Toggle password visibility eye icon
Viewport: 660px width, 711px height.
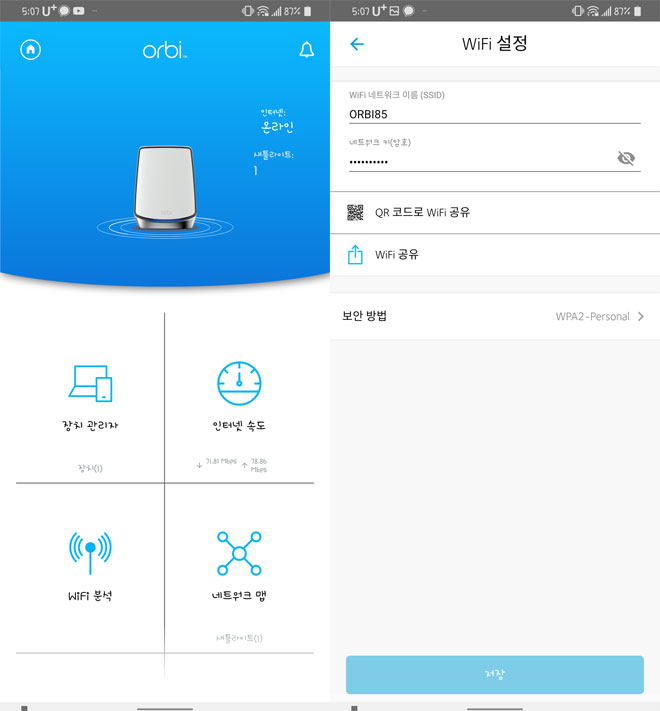(626, 158)
